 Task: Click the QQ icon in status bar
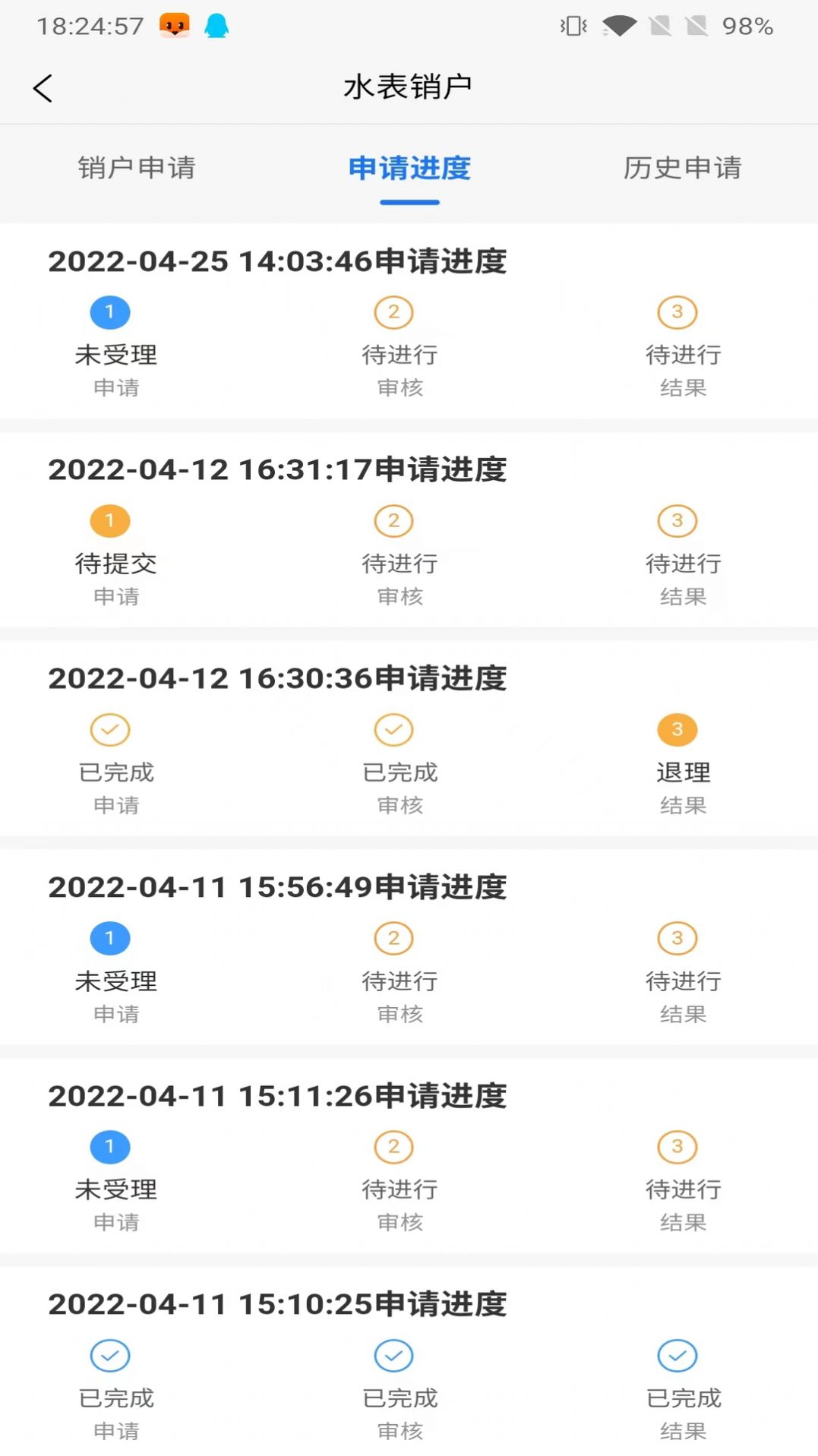pos(215,26)
